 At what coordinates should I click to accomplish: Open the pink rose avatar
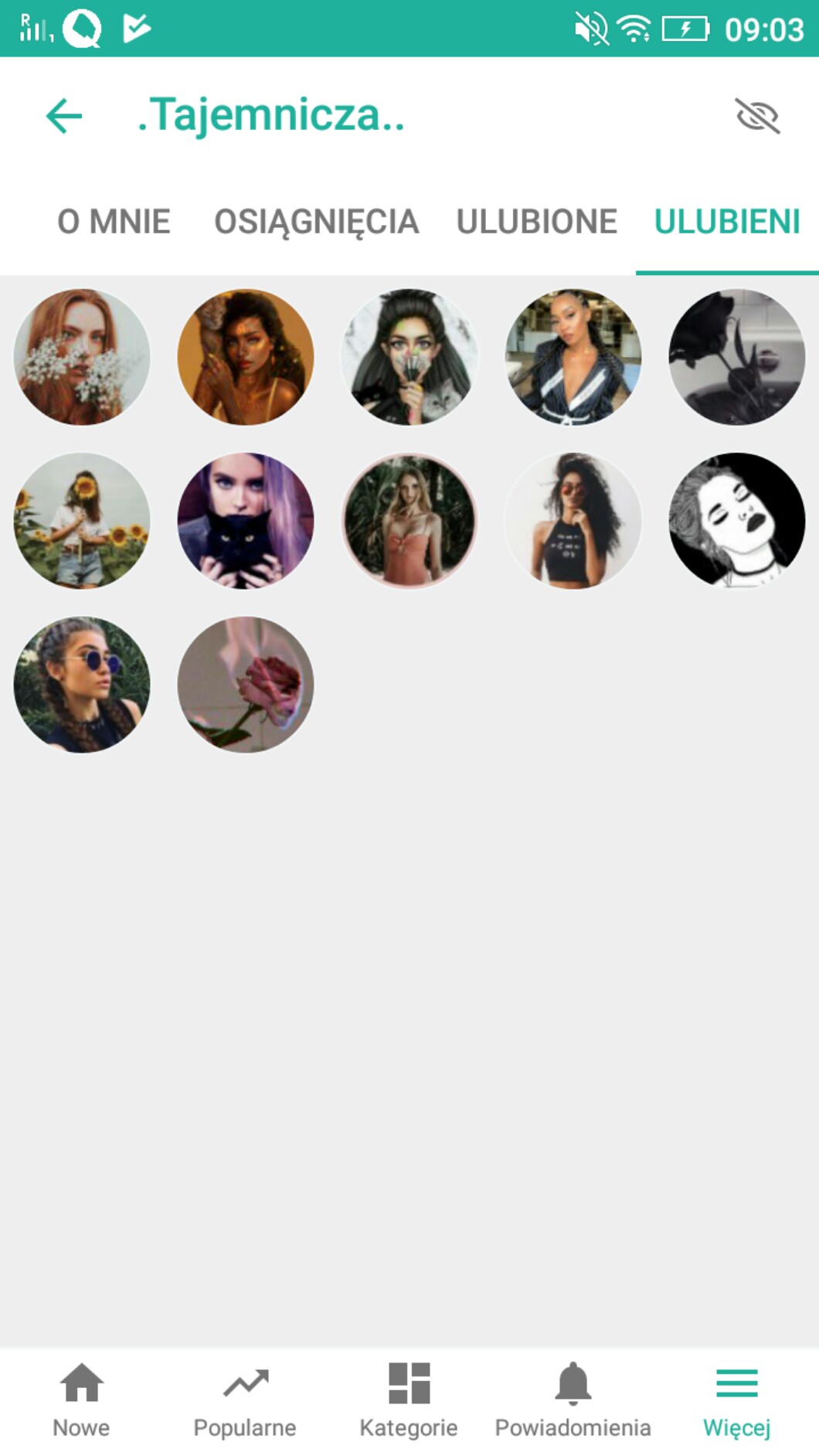point(246,685)
